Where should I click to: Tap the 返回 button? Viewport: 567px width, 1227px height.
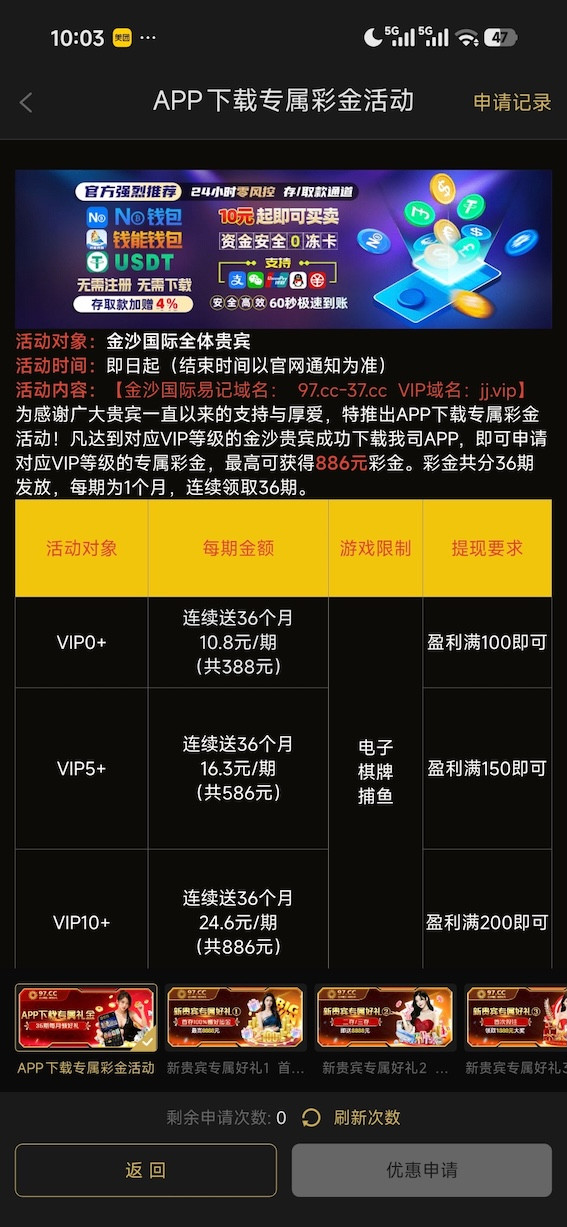pos(146,1170)
